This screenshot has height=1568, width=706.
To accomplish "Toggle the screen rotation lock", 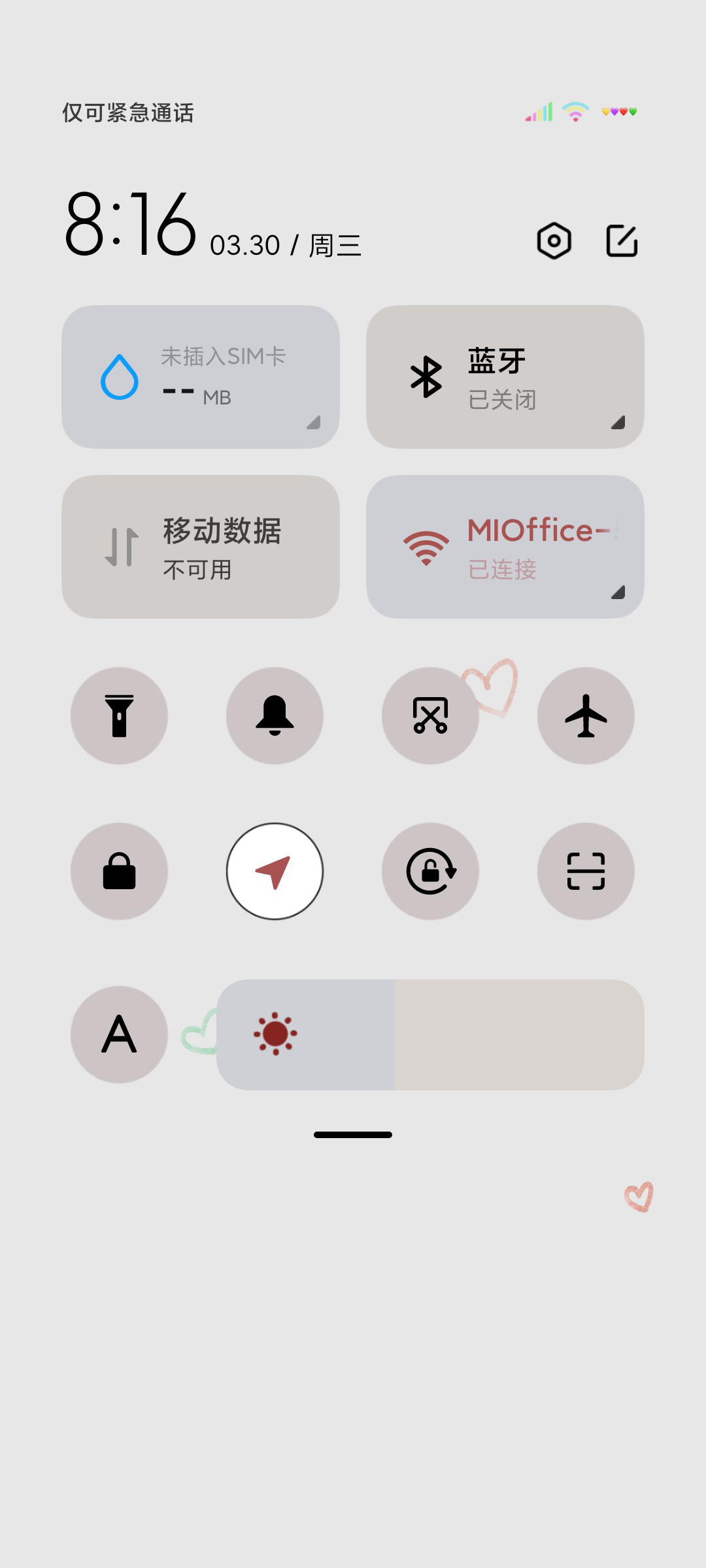I will click(x=430, y=872).
